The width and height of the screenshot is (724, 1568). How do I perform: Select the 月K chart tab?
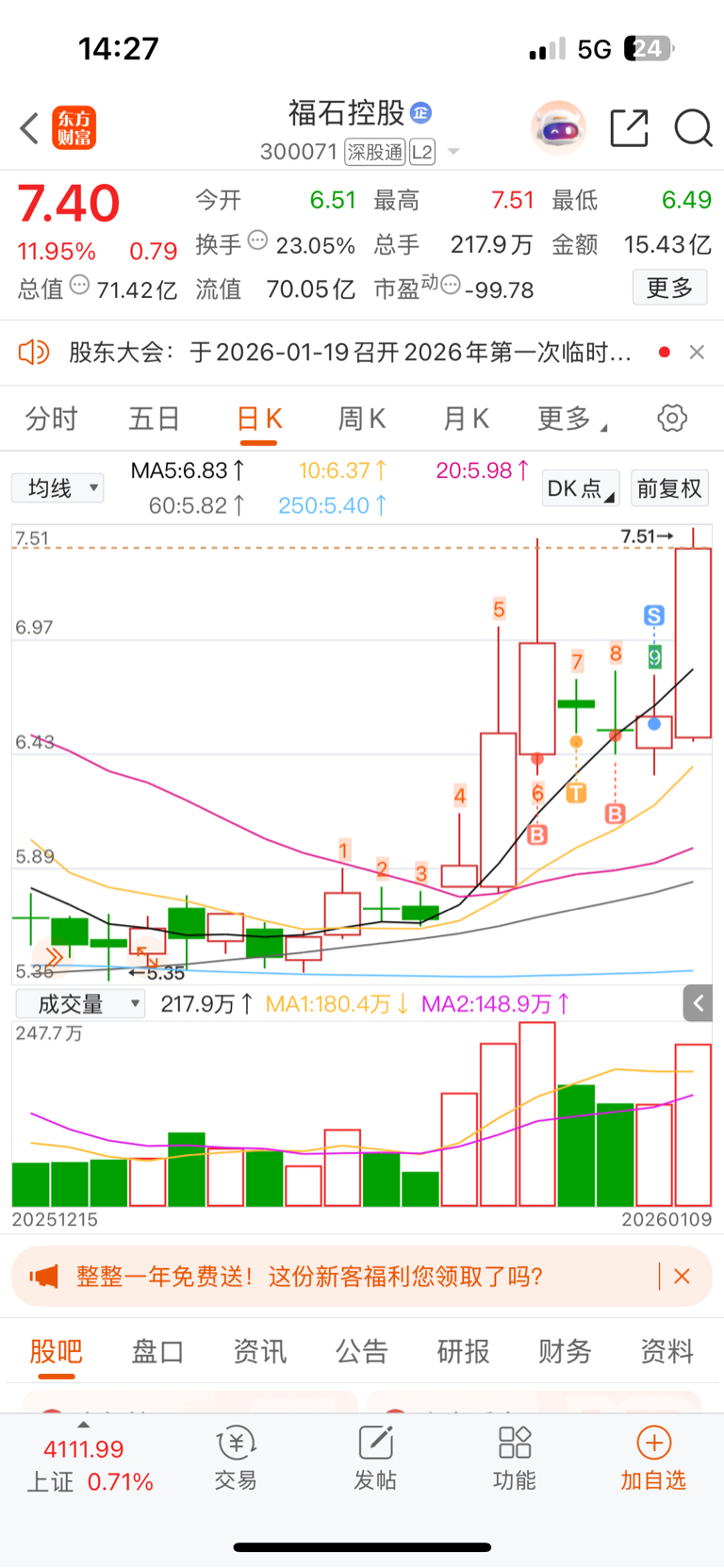click(466, 419)
